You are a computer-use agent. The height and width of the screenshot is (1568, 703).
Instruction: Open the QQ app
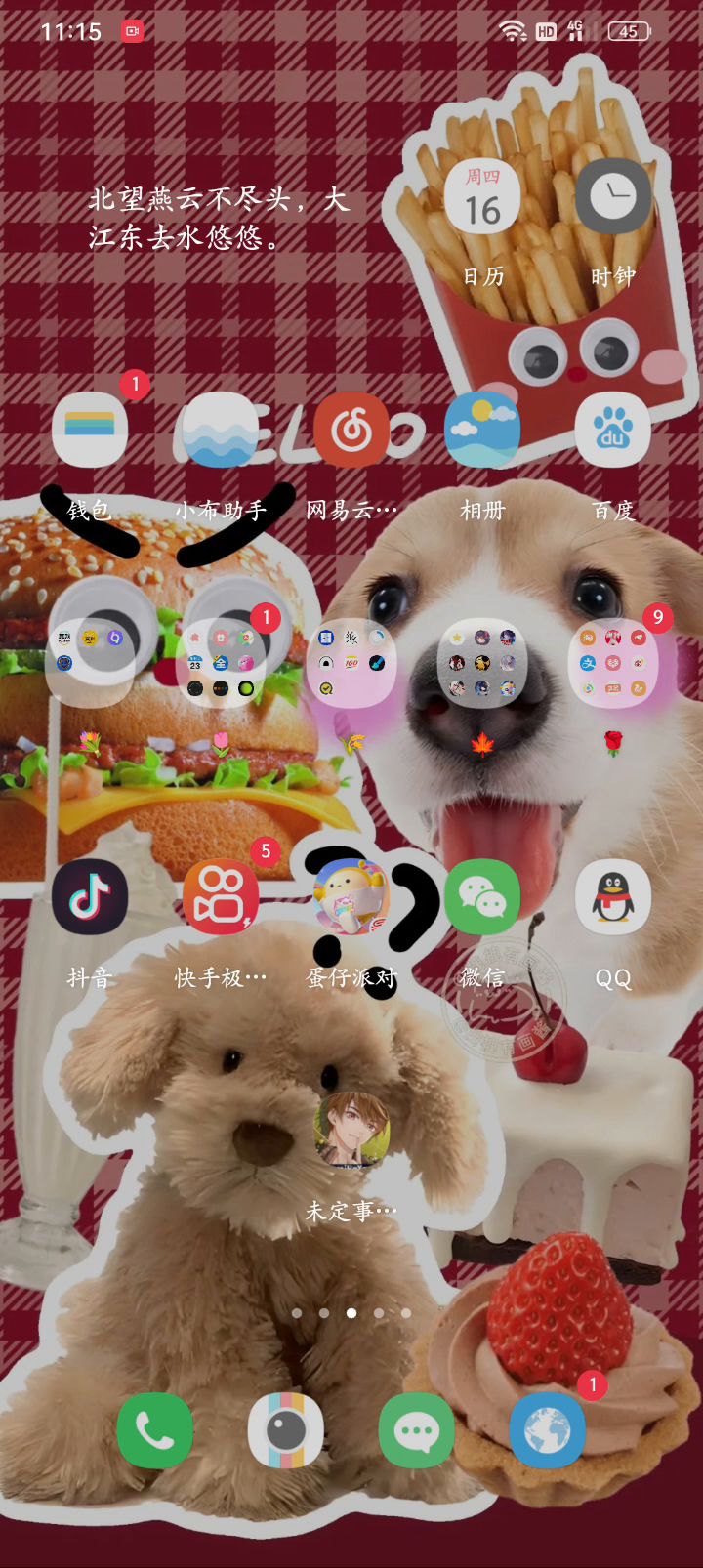coord(613,897)
